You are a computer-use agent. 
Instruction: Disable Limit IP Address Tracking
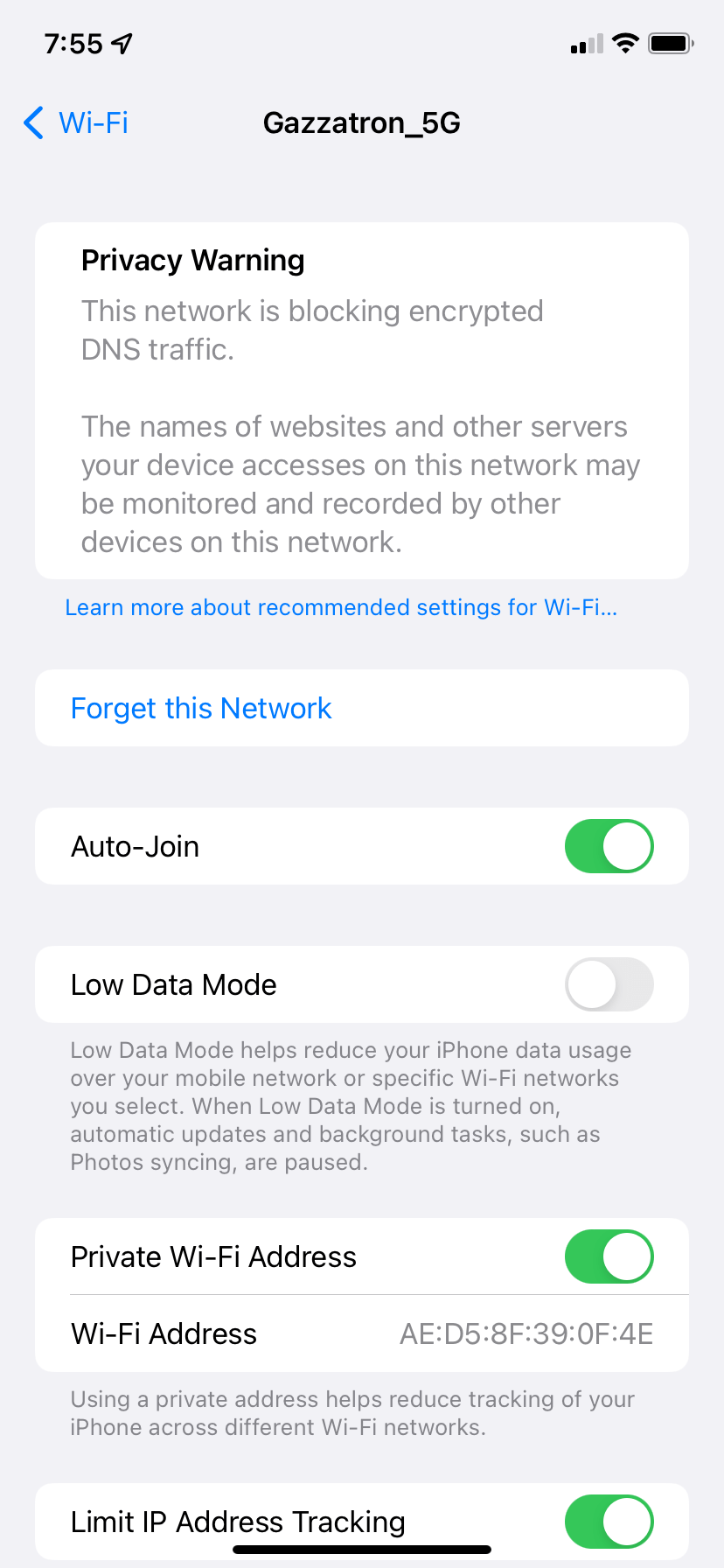point(609,1522)
